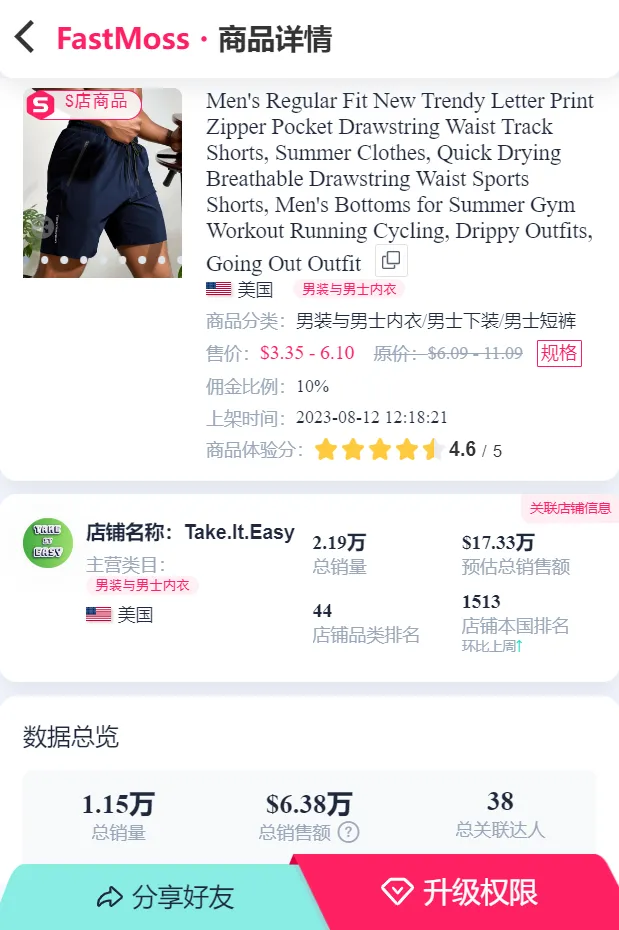The image size is (619, 930).
Task: Copy the product title
Action: pyautogui.click(x=391, y=260)
